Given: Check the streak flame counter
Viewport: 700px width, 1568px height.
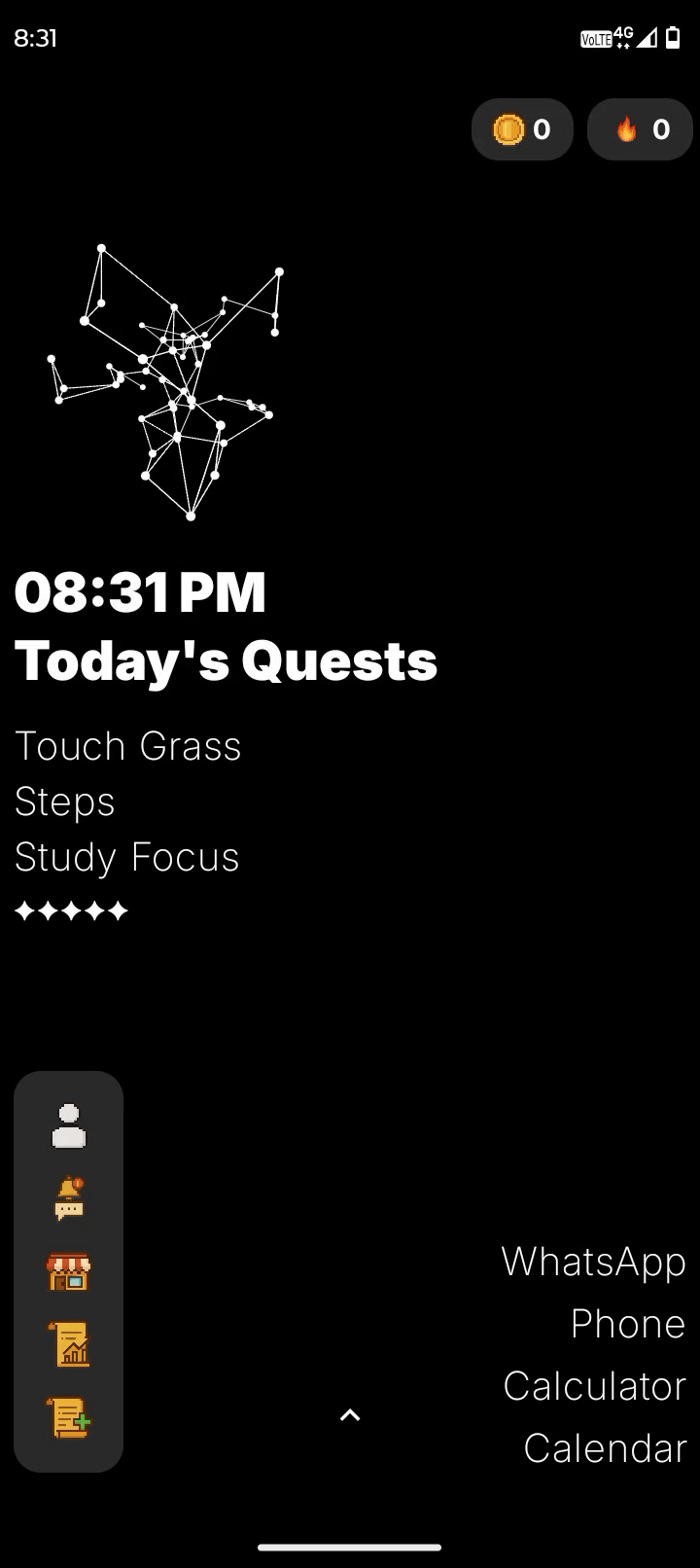Looking at the screenshot, I should tap(640, 129).
